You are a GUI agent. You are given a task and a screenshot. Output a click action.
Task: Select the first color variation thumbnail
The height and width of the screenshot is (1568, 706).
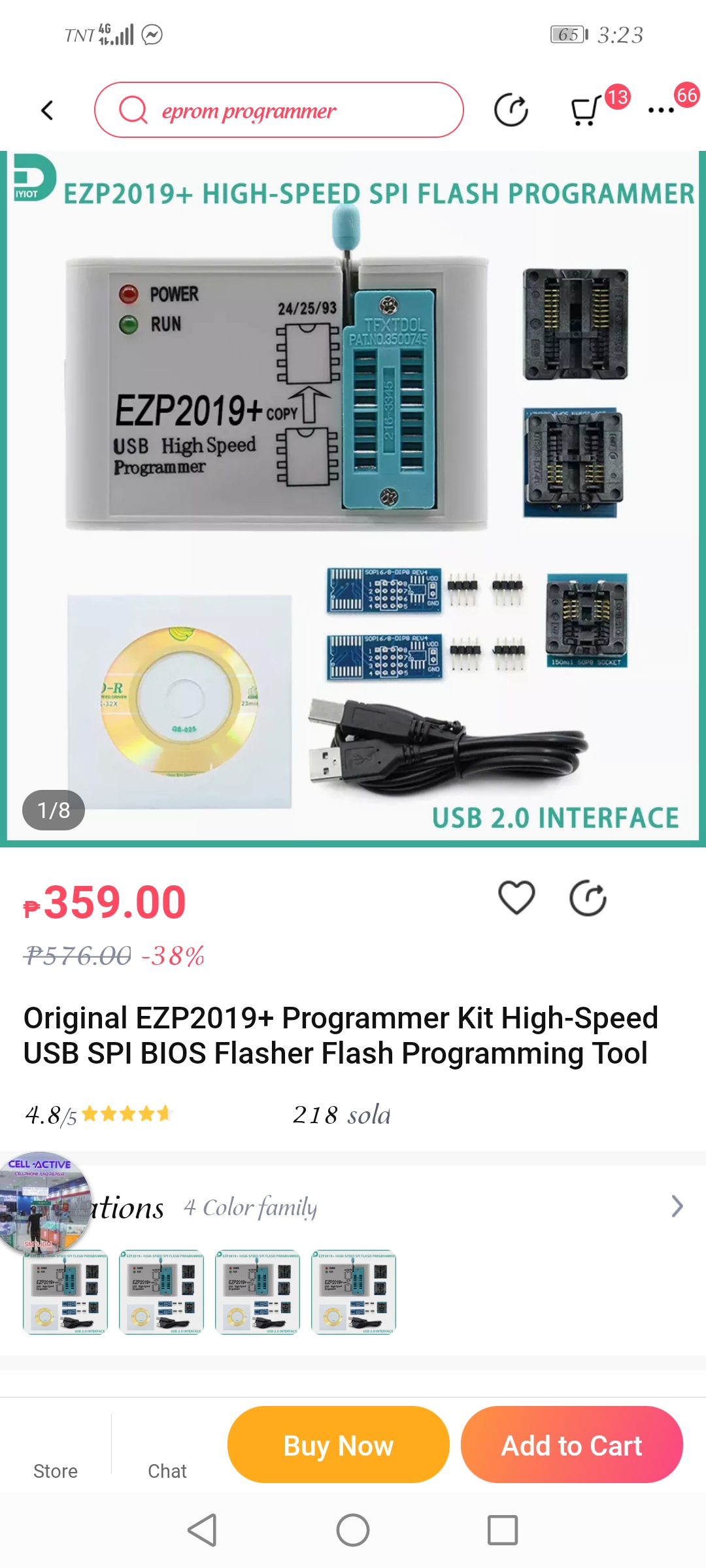(65, 1292)
